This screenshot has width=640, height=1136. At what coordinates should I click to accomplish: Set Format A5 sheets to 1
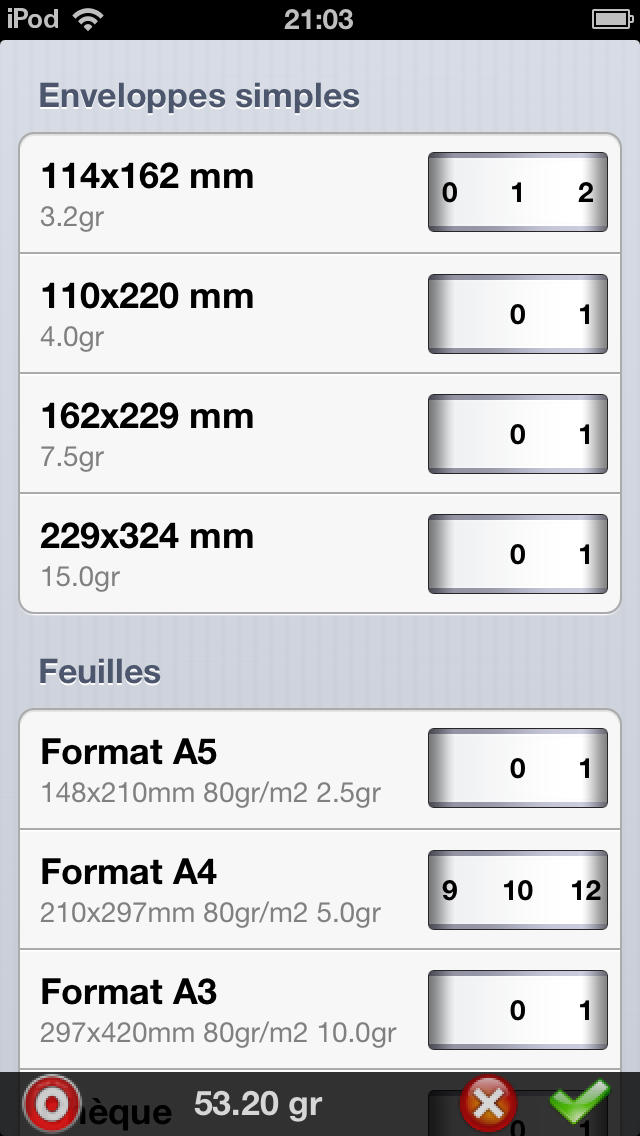pyautogui.click(x=586, y=768)
